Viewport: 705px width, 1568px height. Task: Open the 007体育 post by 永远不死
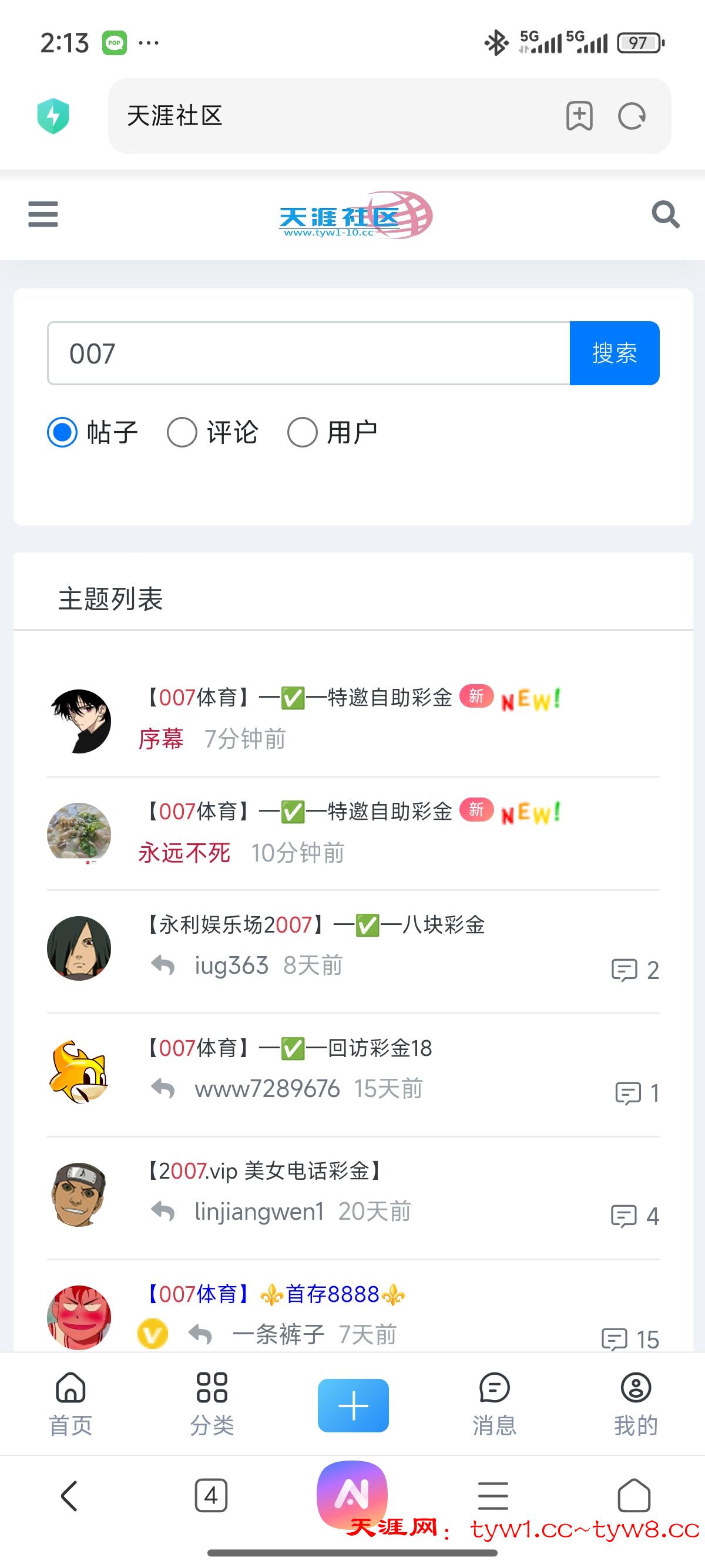tap(298, 812)
